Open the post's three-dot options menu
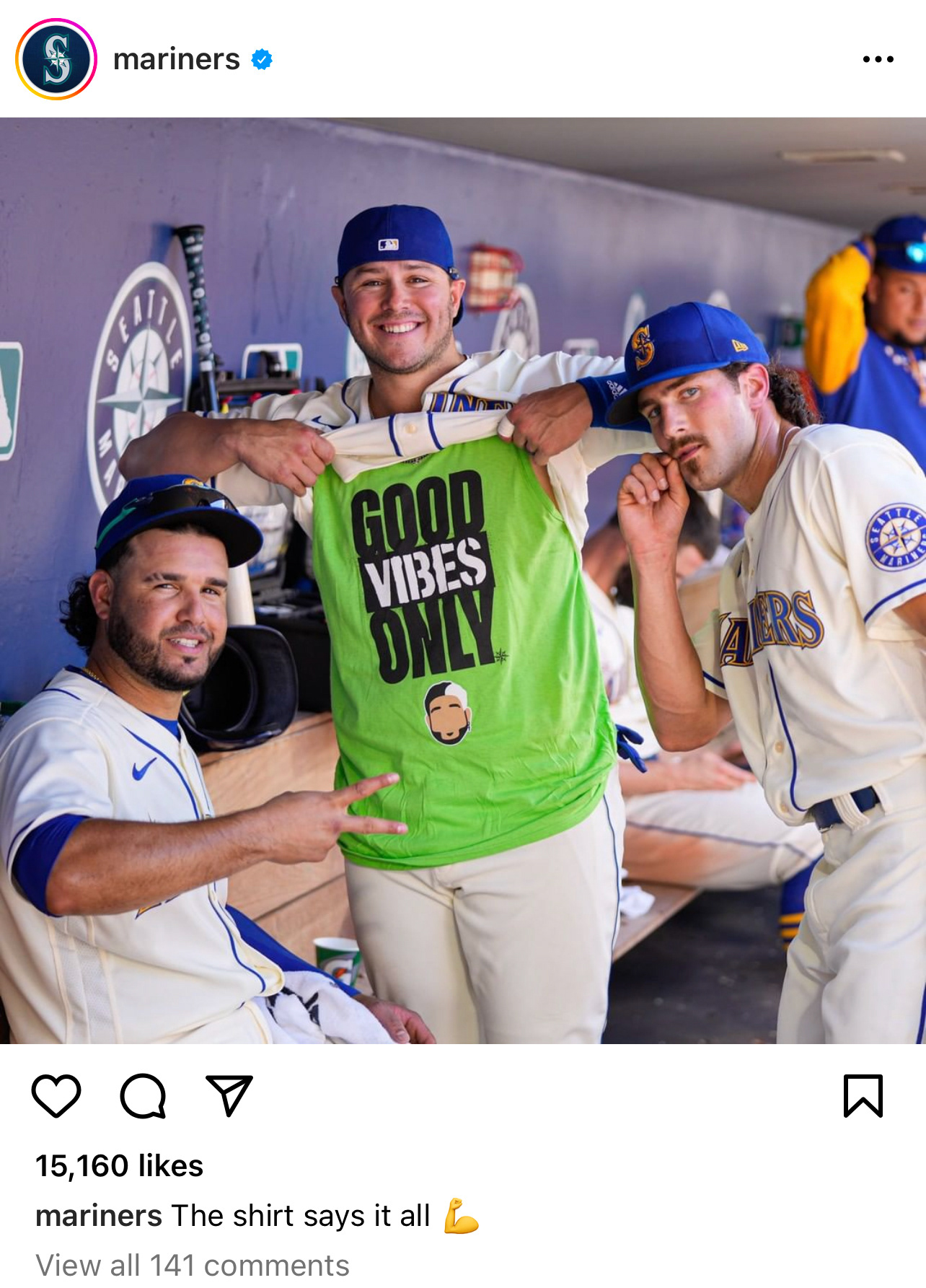926x1288 pixels. (878, 59)
